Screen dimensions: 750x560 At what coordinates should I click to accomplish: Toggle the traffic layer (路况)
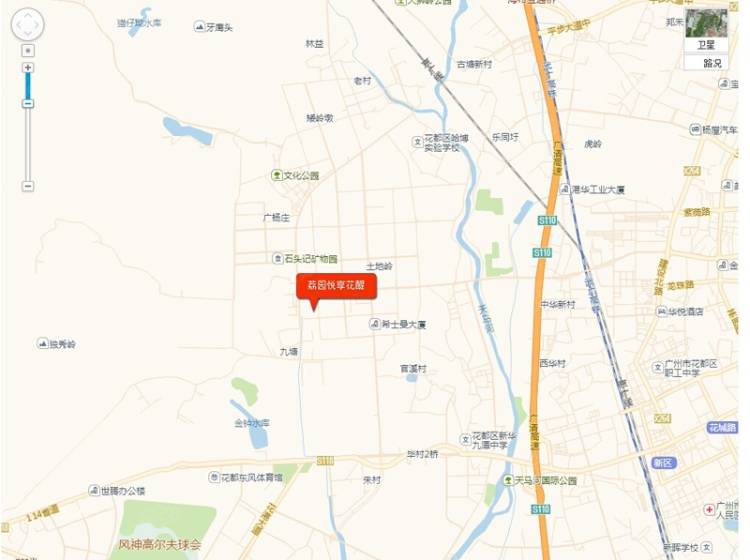pyautogui.click(x=711, y=63)
